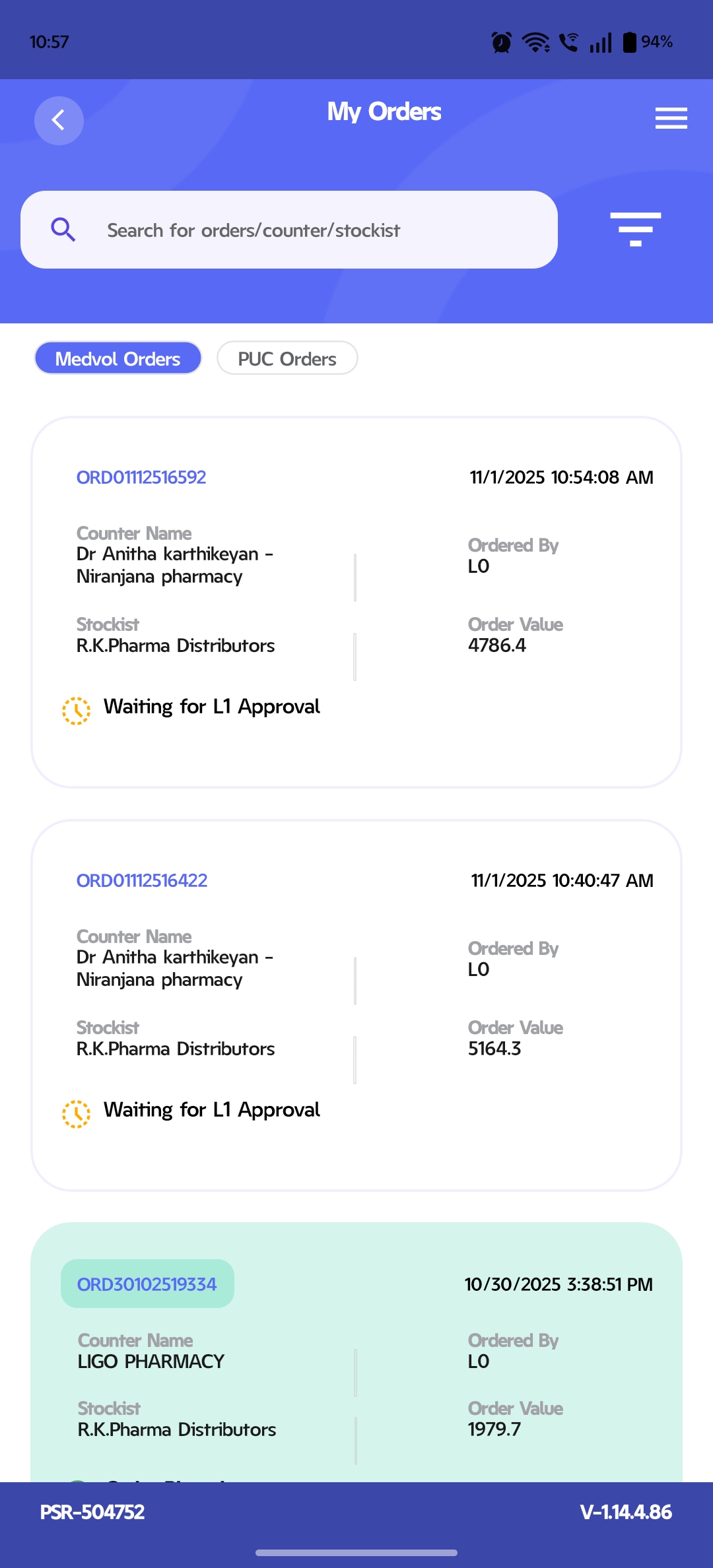Go back using the arrow button
The image size is (713, 1568).
coord(59,120)
